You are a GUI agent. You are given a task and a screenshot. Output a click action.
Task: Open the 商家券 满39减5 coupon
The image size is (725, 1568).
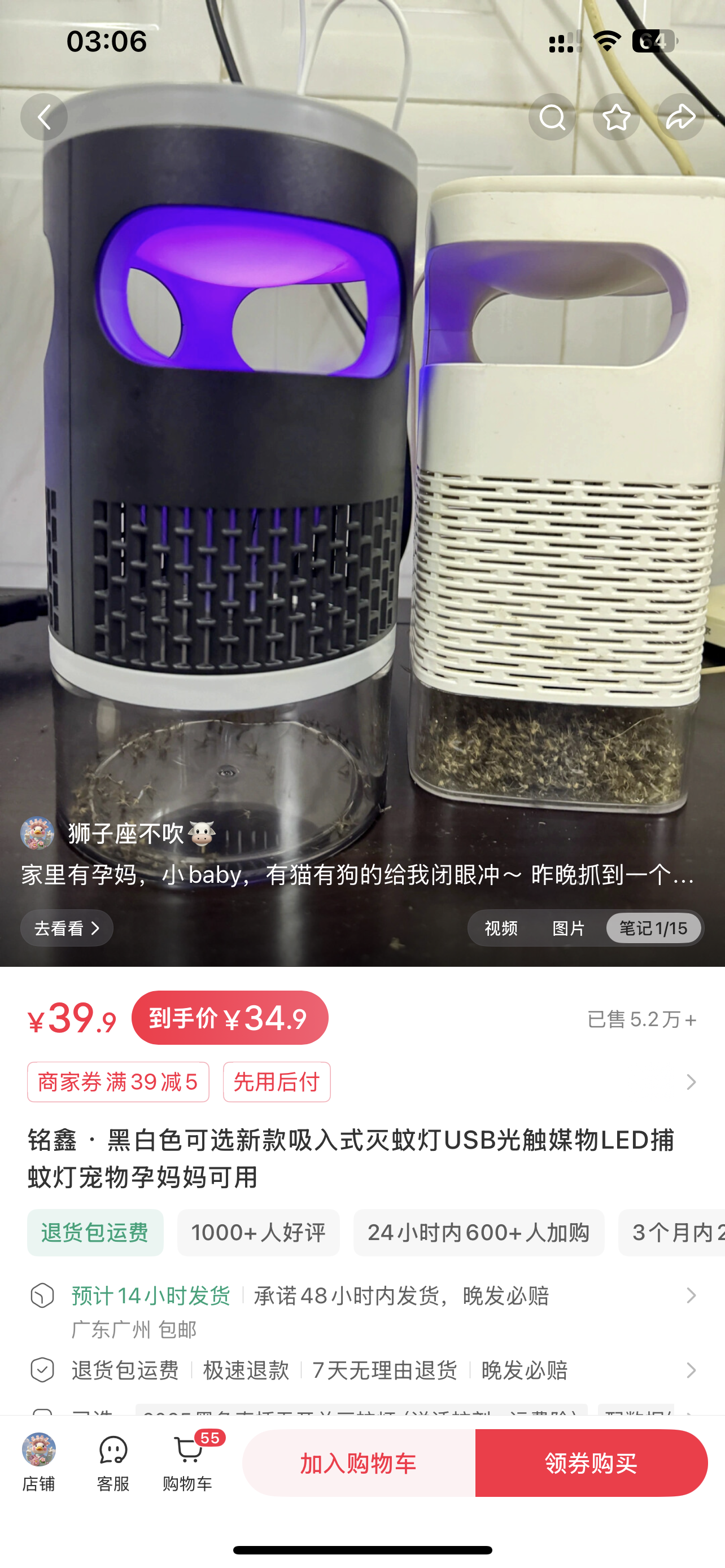(118, 1081)
